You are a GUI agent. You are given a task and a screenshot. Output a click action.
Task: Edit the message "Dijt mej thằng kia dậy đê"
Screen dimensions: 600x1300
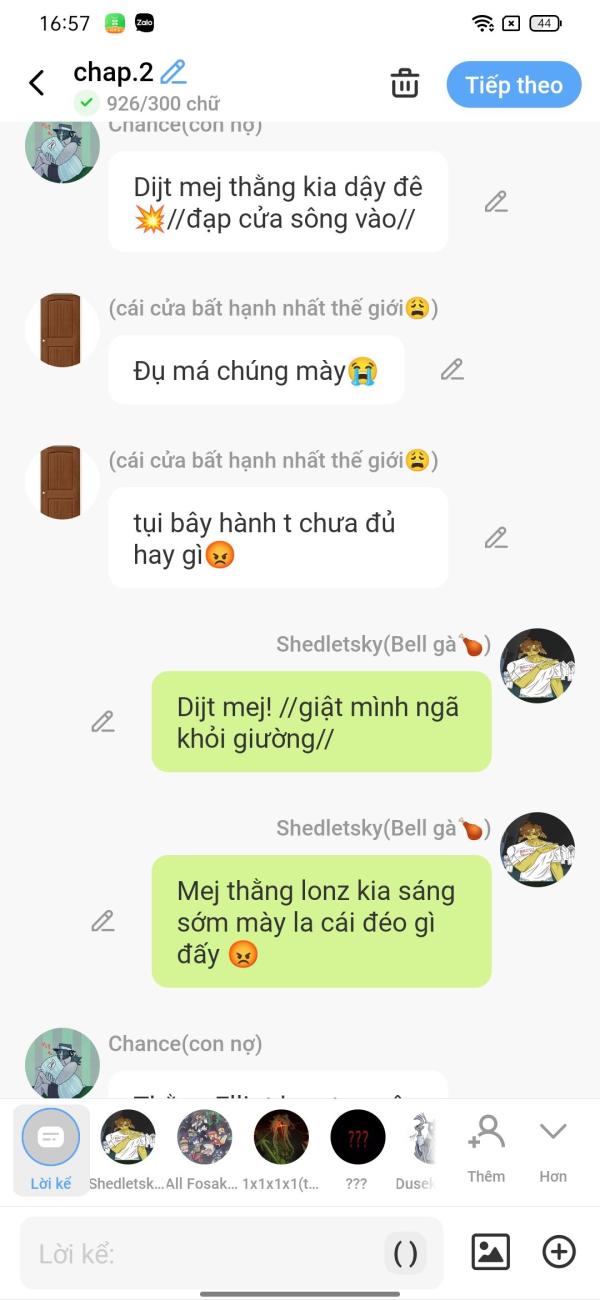pyautogui.click(x=496, y=202)
